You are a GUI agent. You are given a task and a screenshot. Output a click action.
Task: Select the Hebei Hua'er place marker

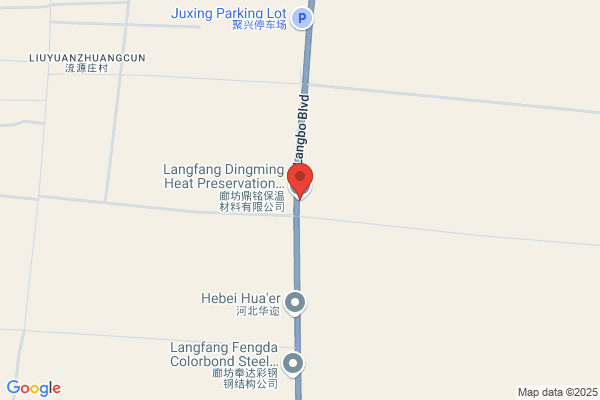(295, 301)
